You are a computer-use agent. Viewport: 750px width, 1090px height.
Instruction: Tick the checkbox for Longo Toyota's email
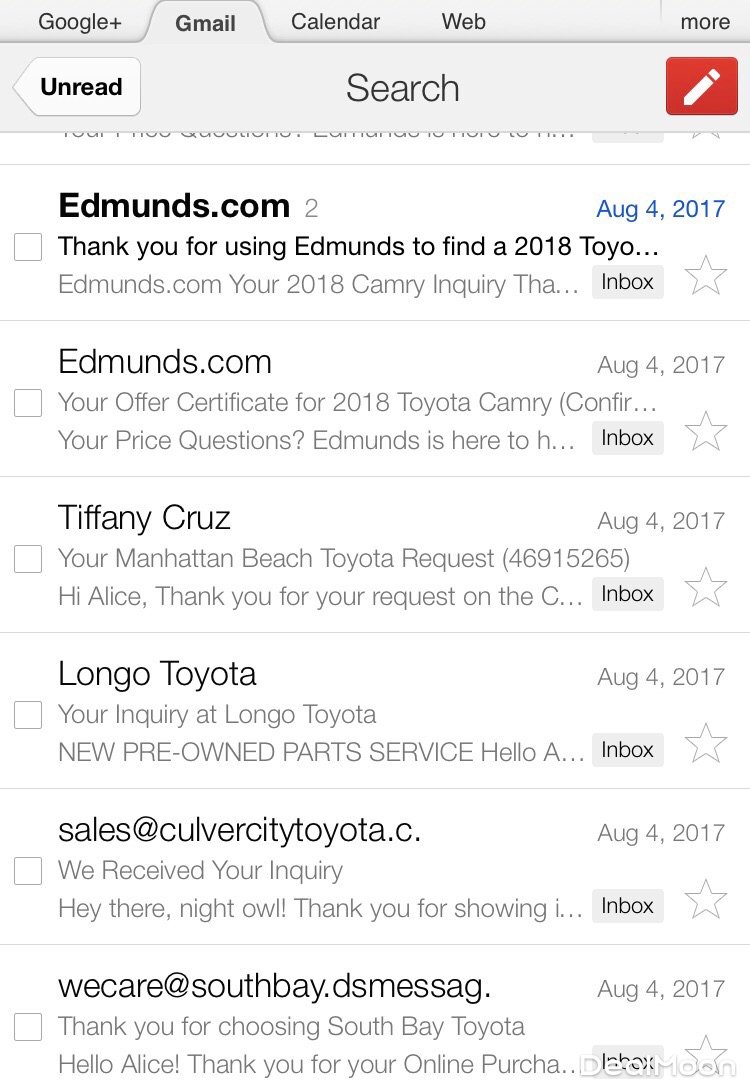tap(28, 715)
